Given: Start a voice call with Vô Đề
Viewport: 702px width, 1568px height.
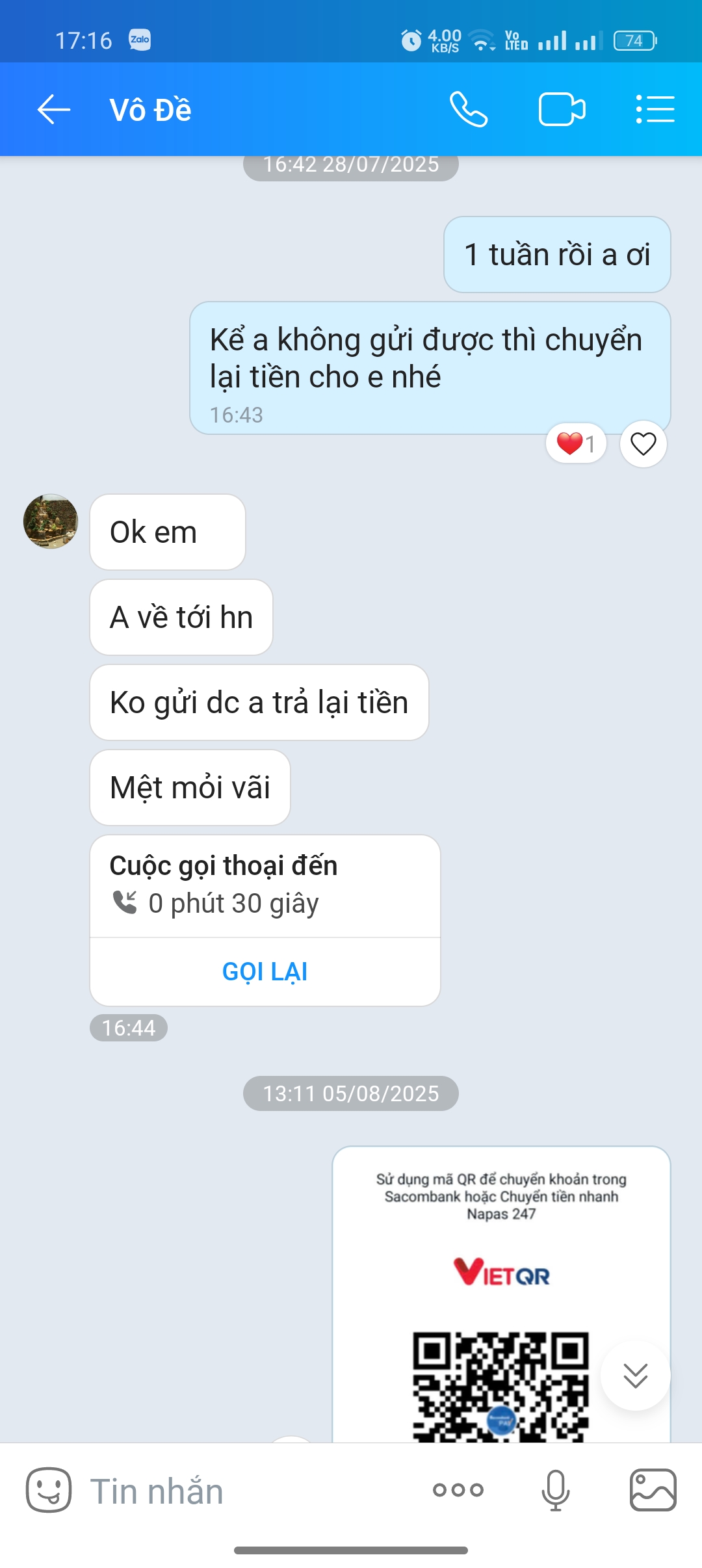Looking at the screenshot, I should pyautogui.click(x=468, y=109).
